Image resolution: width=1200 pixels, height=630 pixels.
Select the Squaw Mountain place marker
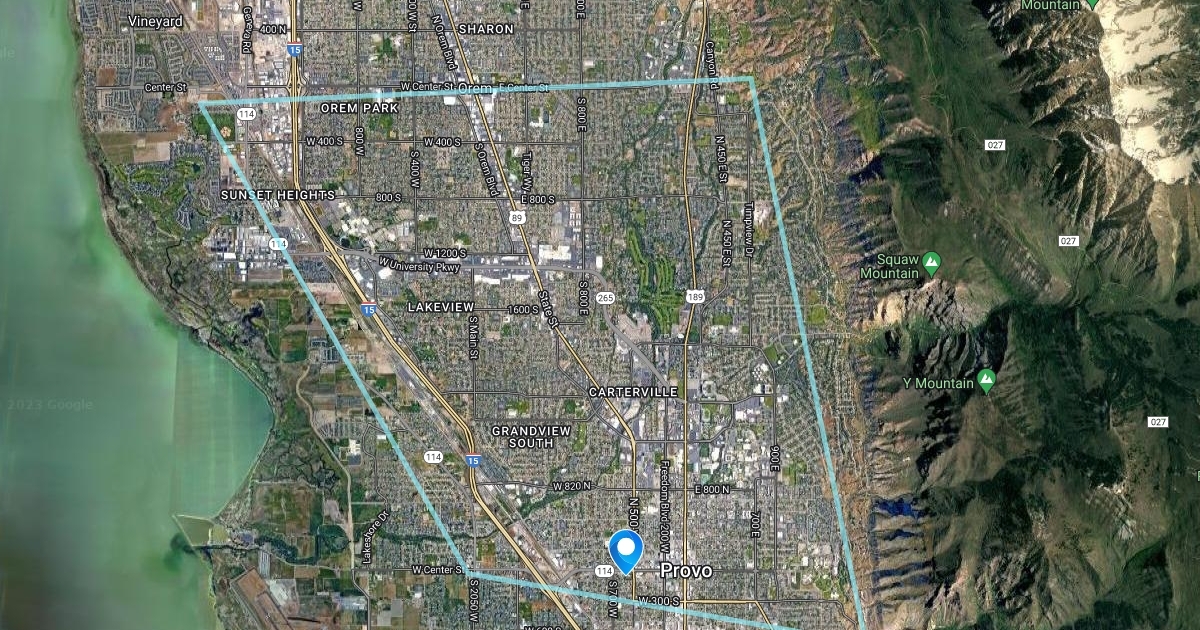click(931, 264)
